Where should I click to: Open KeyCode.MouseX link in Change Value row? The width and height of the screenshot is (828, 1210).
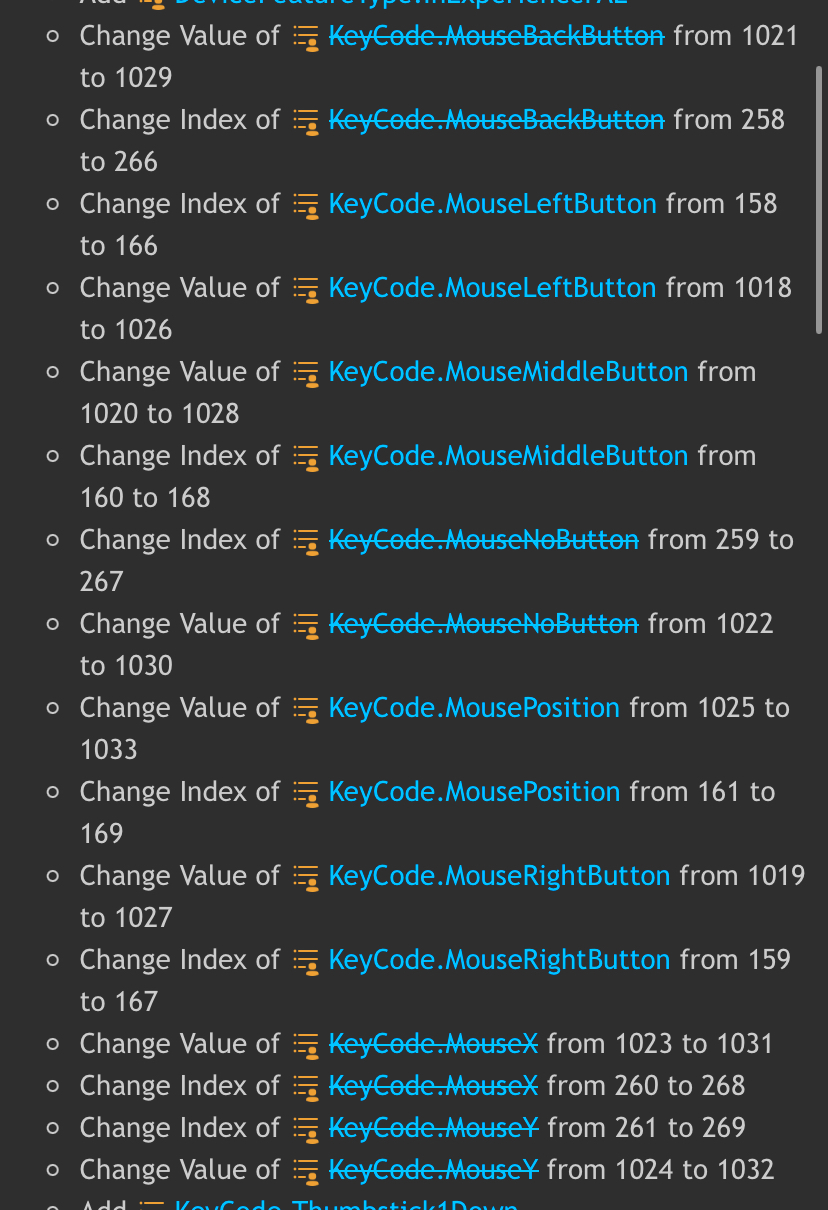[x=433, y=1045]
